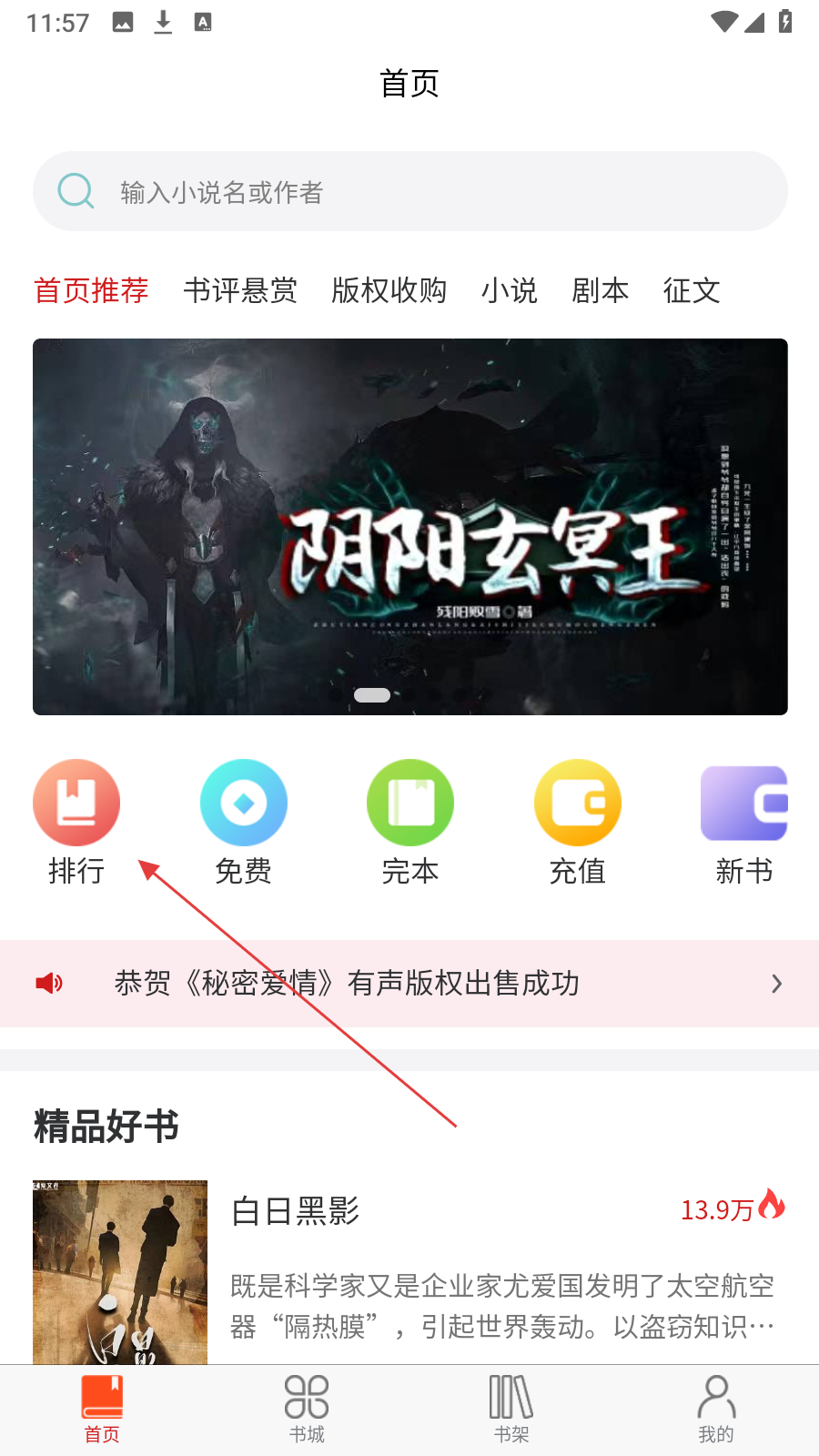This screenshot has width=819, height=1456.
Task: Switch to the 书评悬赏 tab
Action: (x=240, y=290)
